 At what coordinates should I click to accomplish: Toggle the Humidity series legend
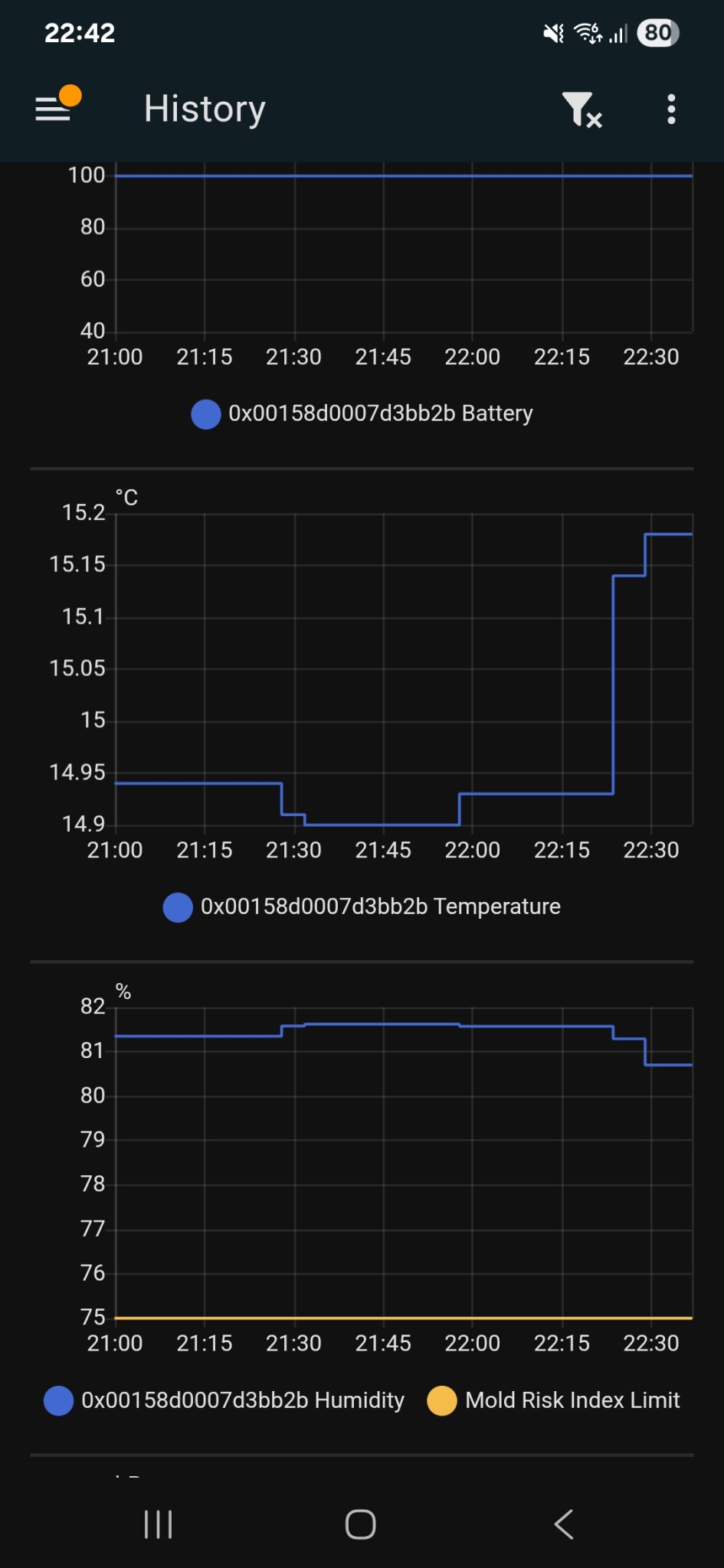click(224, 1400)
